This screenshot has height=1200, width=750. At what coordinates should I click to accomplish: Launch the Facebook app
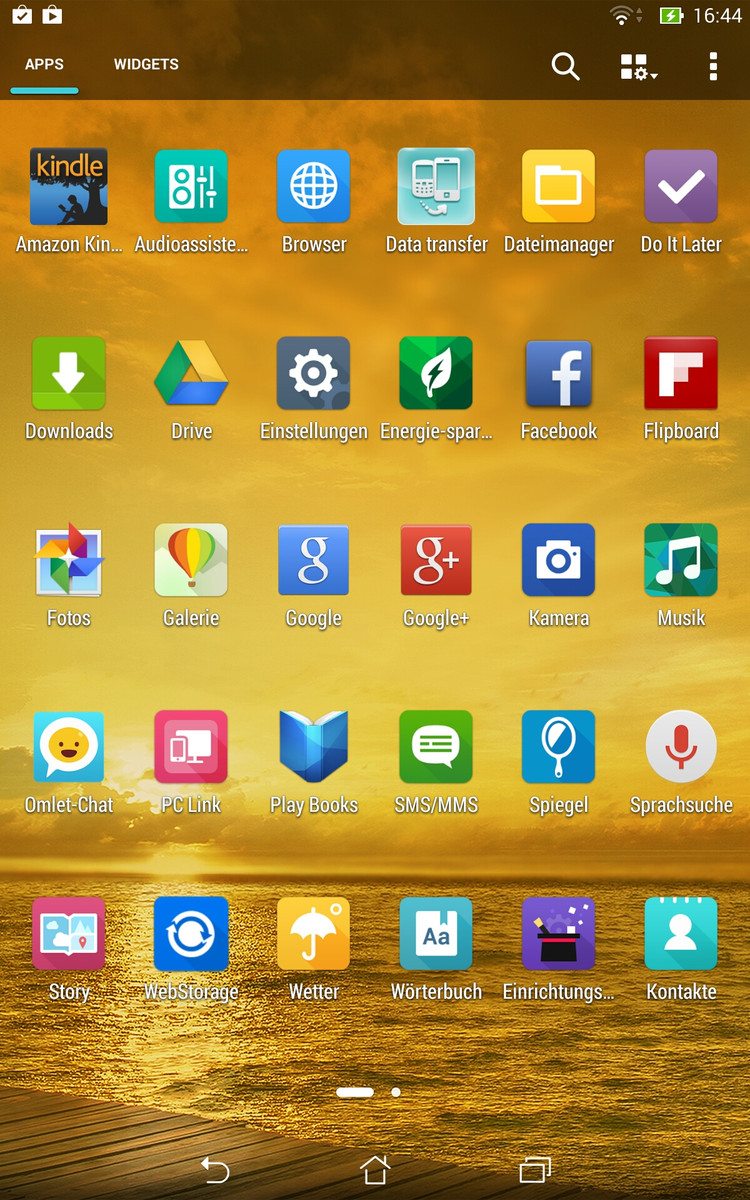558,374
